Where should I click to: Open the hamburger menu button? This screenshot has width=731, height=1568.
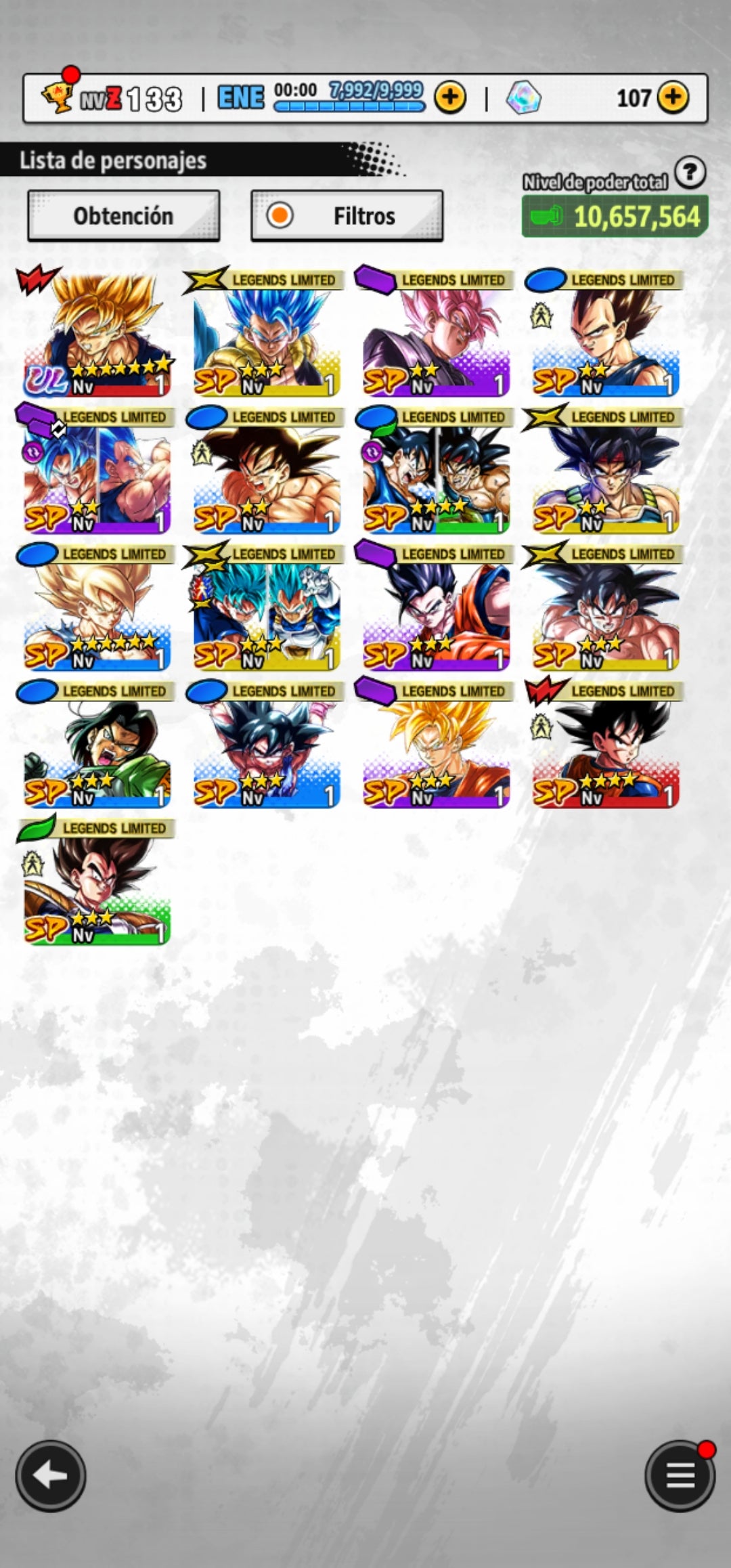680,1475
